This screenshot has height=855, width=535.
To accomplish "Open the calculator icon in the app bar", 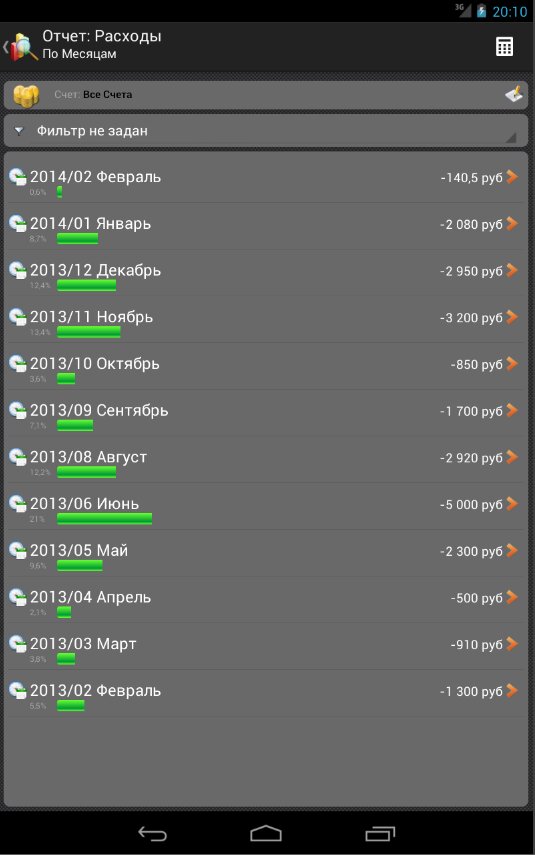I will 504,47.
